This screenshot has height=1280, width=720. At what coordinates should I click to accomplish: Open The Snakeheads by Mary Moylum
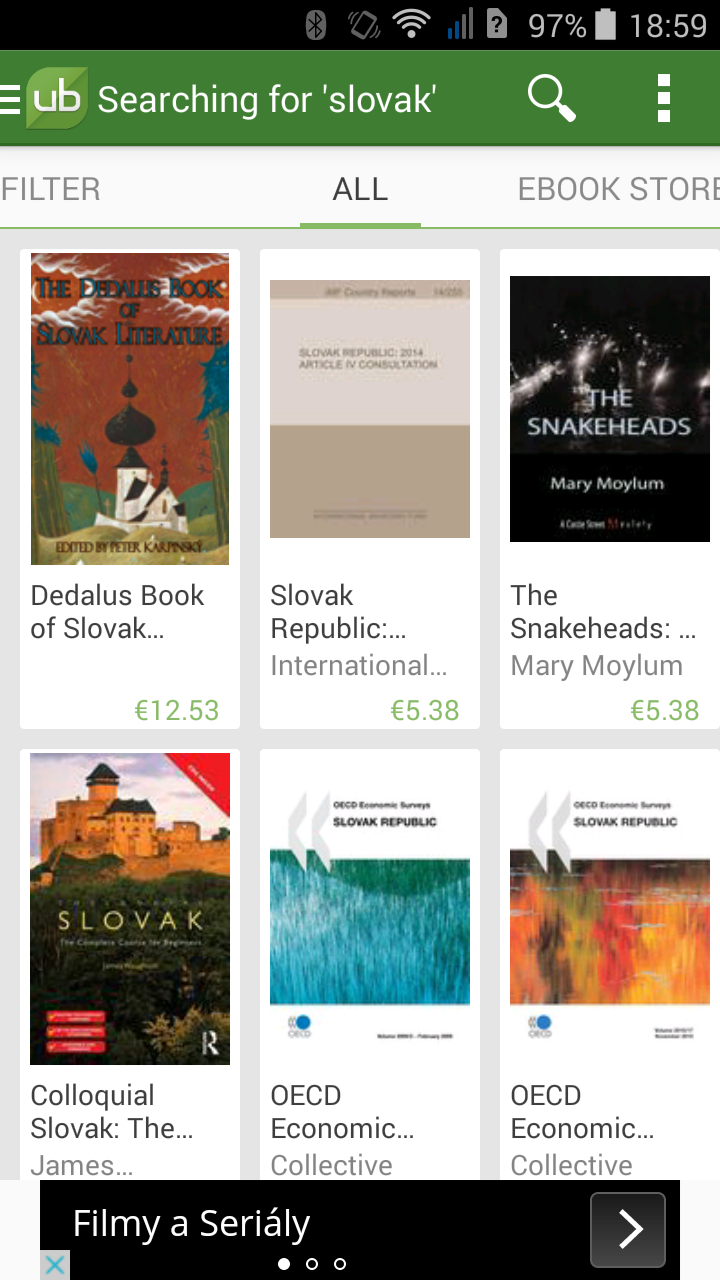[610, 488]
